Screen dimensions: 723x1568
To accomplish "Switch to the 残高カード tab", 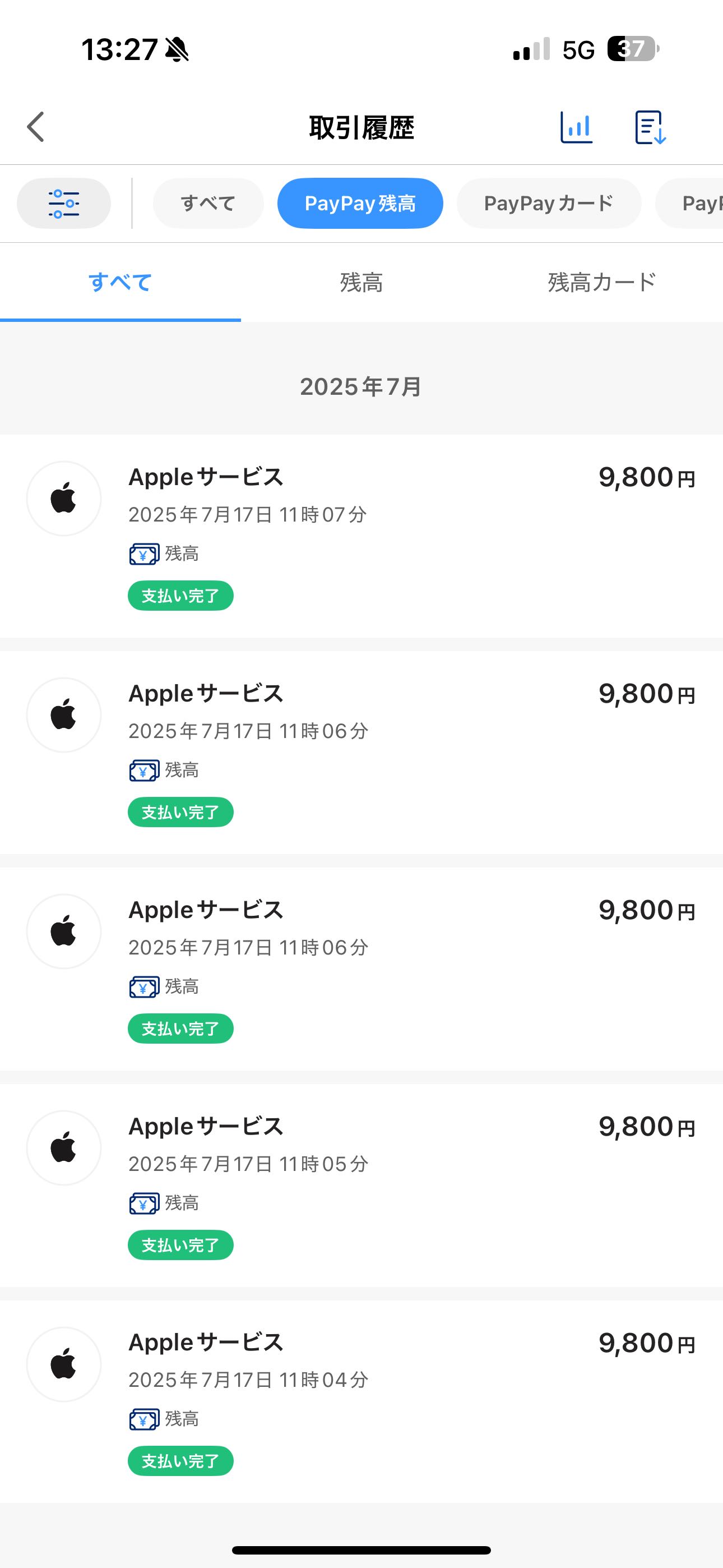I will point(602,283).
